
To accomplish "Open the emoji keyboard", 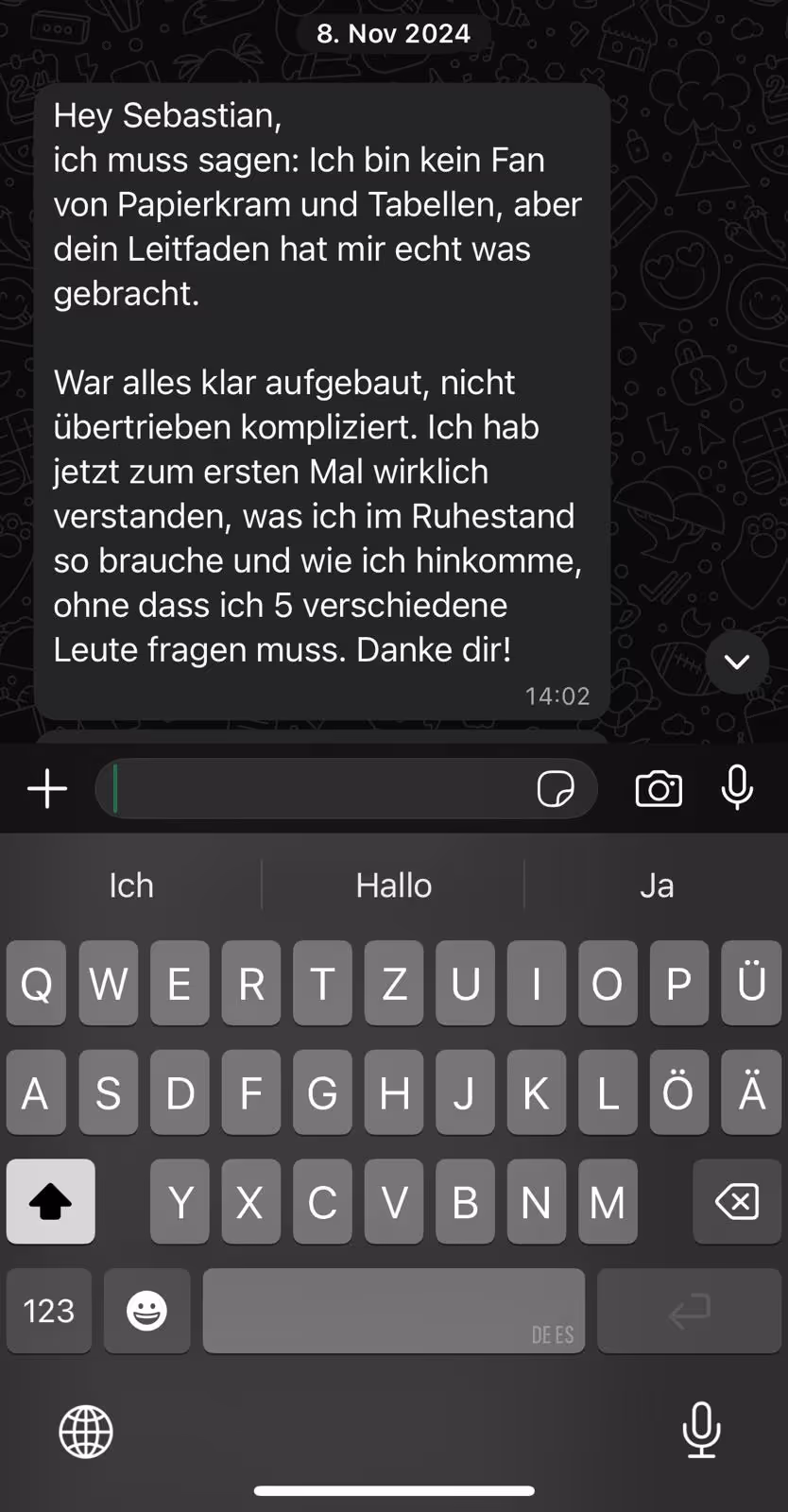I will tap(146, 1311).
